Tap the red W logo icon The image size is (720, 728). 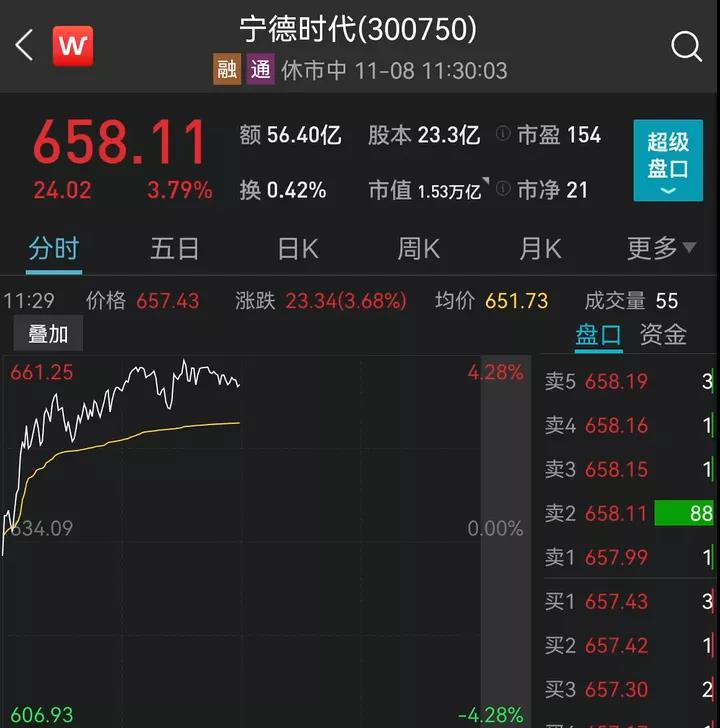(73, 46)
